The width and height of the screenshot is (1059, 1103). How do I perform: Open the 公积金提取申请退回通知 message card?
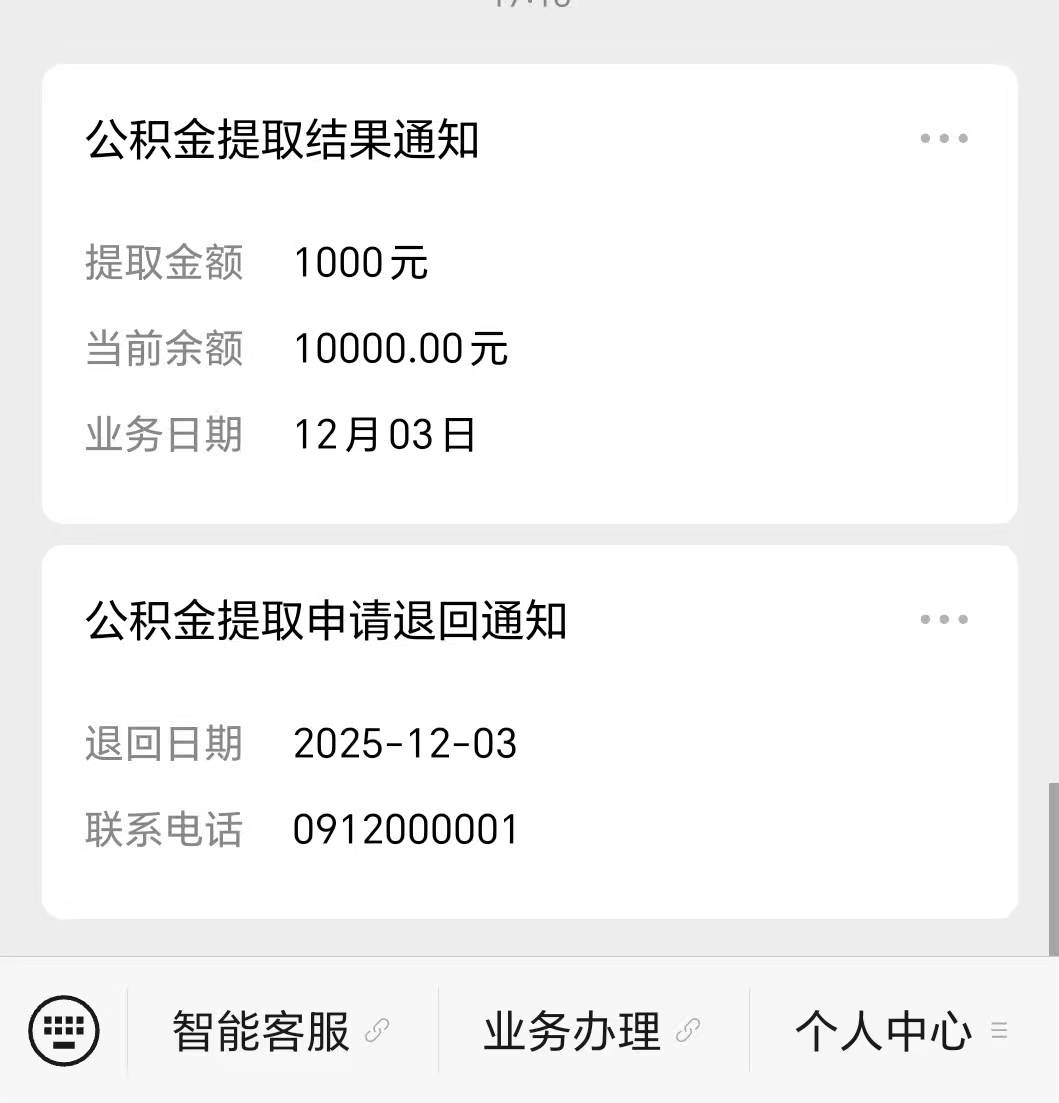click(x=529, y=730)
